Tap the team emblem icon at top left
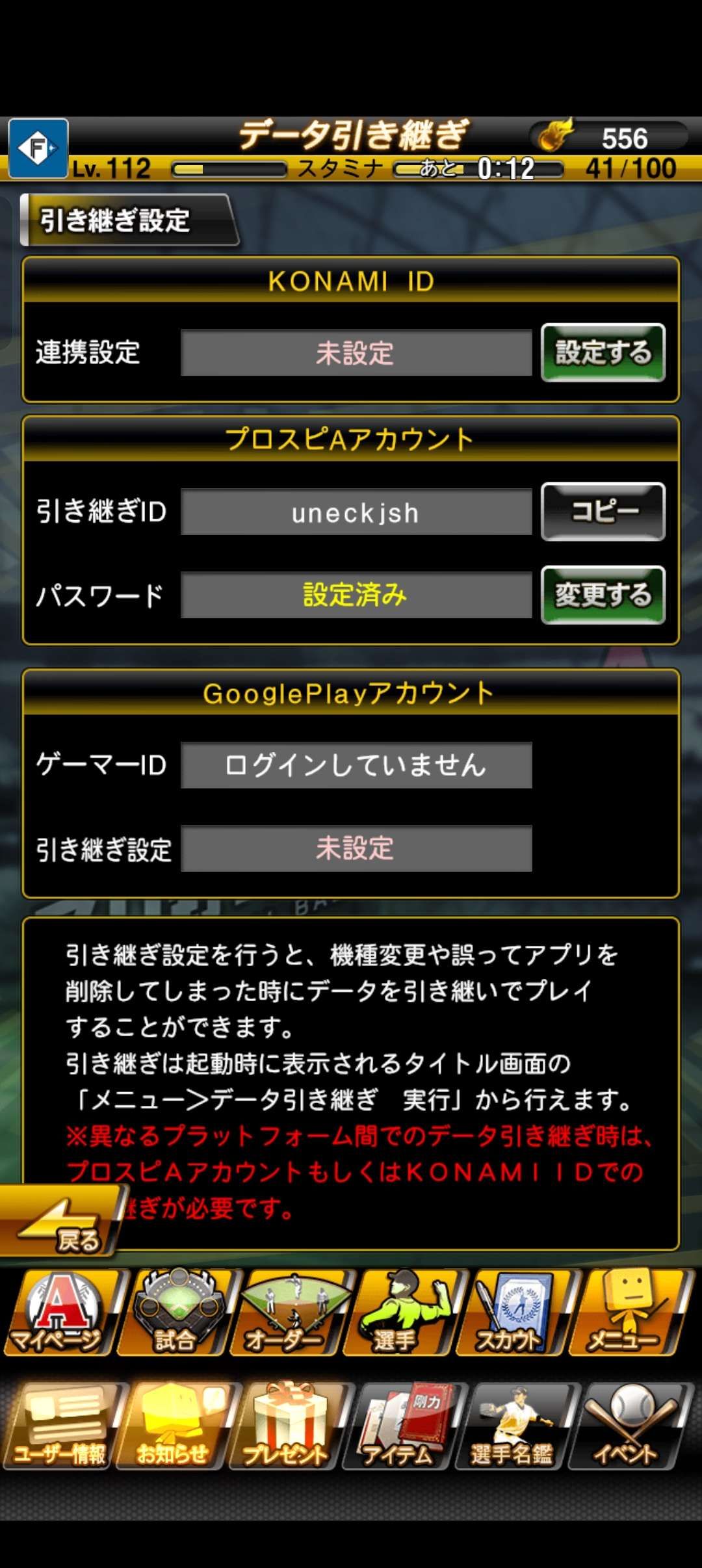 38,148
